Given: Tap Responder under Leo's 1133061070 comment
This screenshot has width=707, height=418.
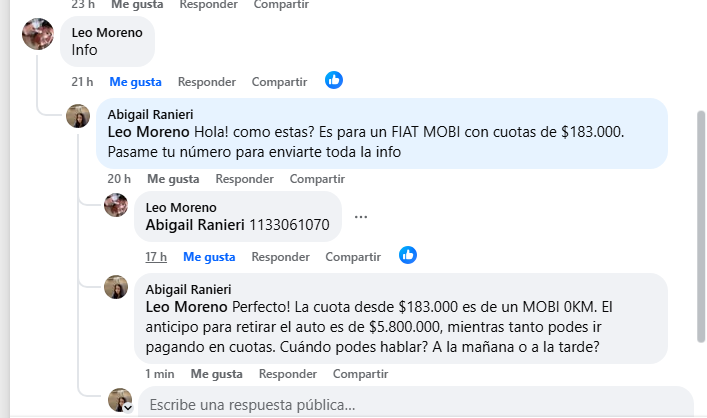Looking at the screenshot, I should (x=280, y=257).
